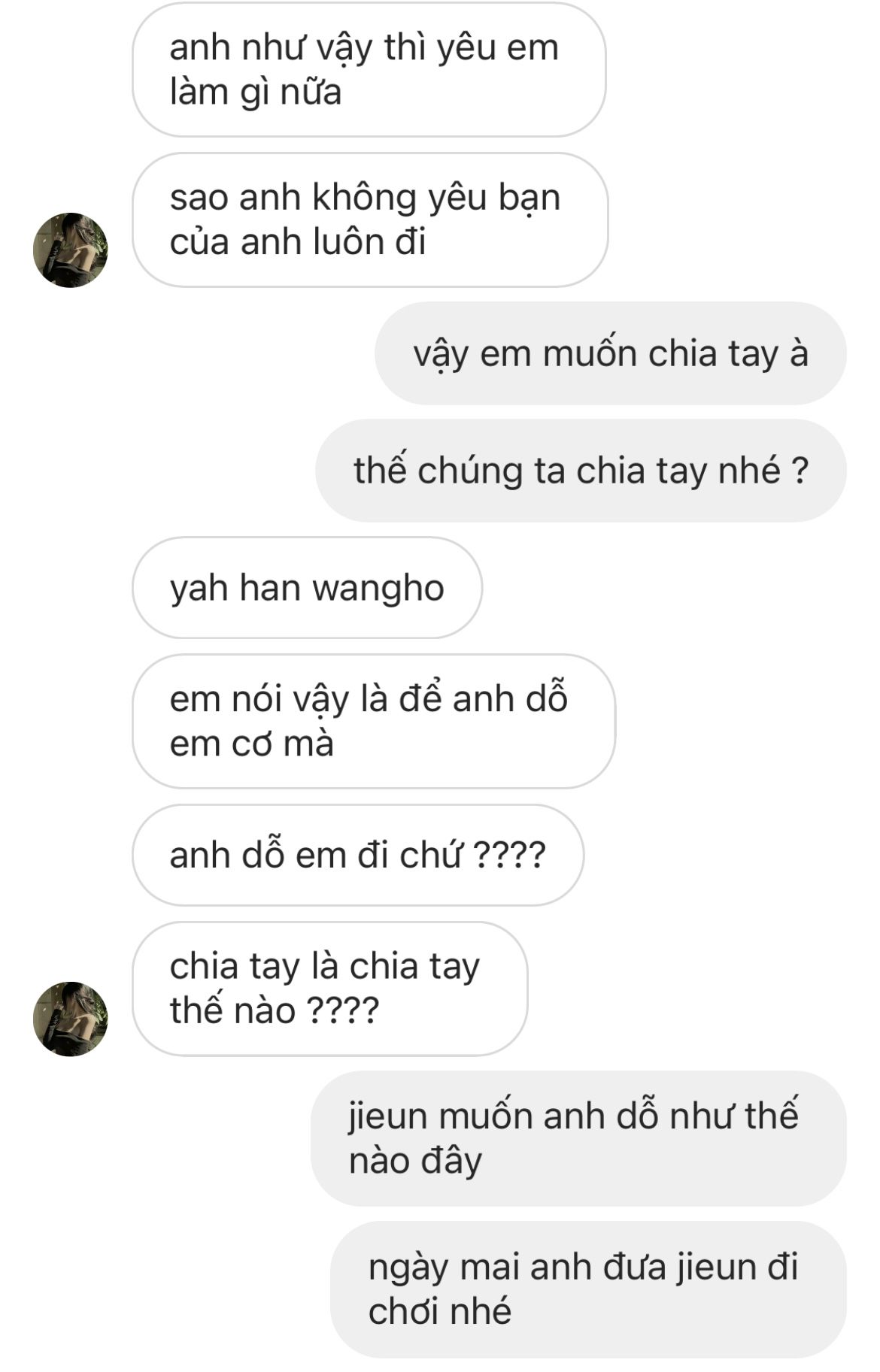This screenshot has width=880, height=1372.
Task: Open sender's avatar beside "chia tay là chia tay" message
Action: 71,1019
